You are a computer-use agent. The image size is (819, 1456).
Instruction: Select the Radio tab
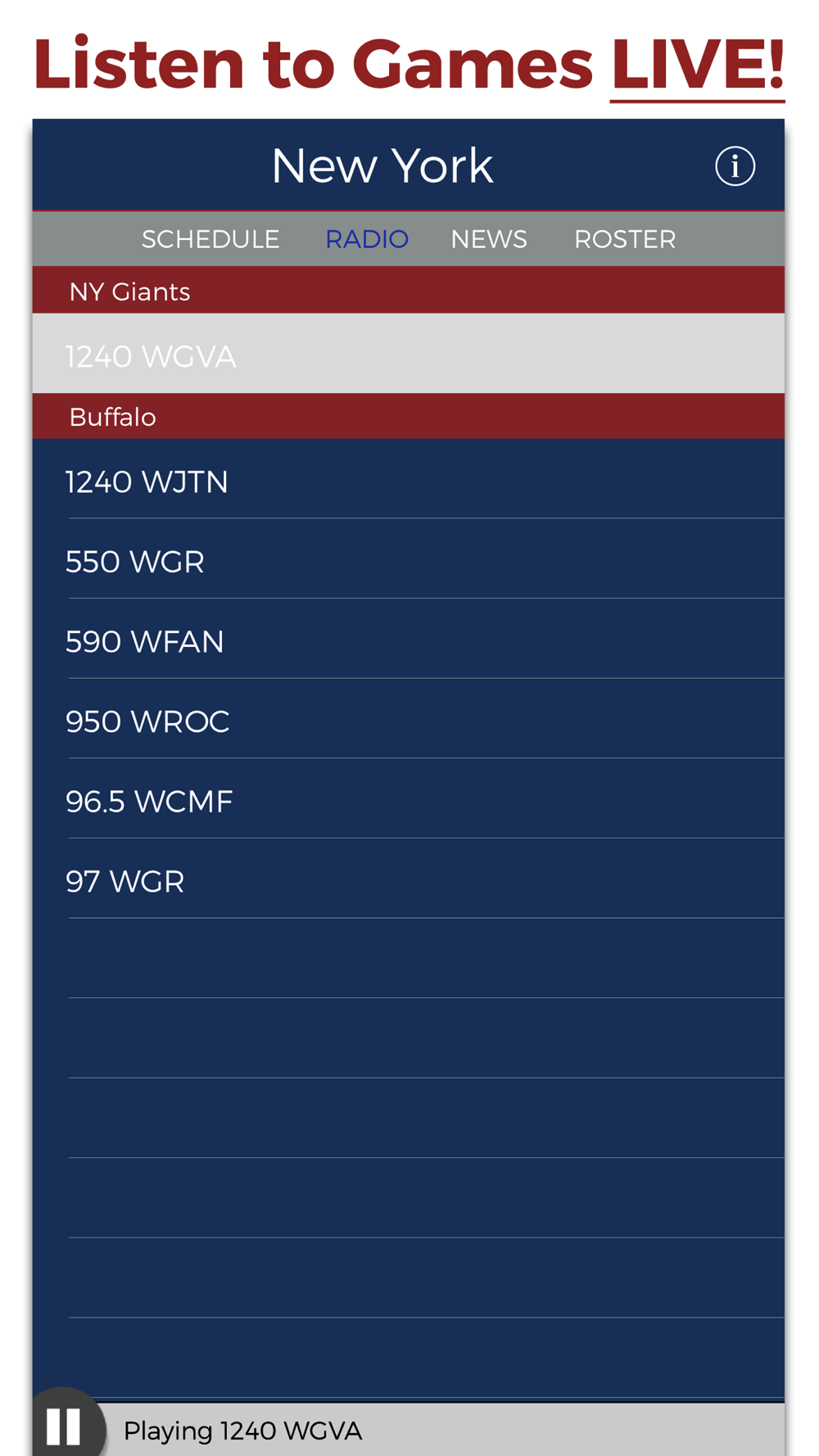pyautogui.click(x=366, y=239)
